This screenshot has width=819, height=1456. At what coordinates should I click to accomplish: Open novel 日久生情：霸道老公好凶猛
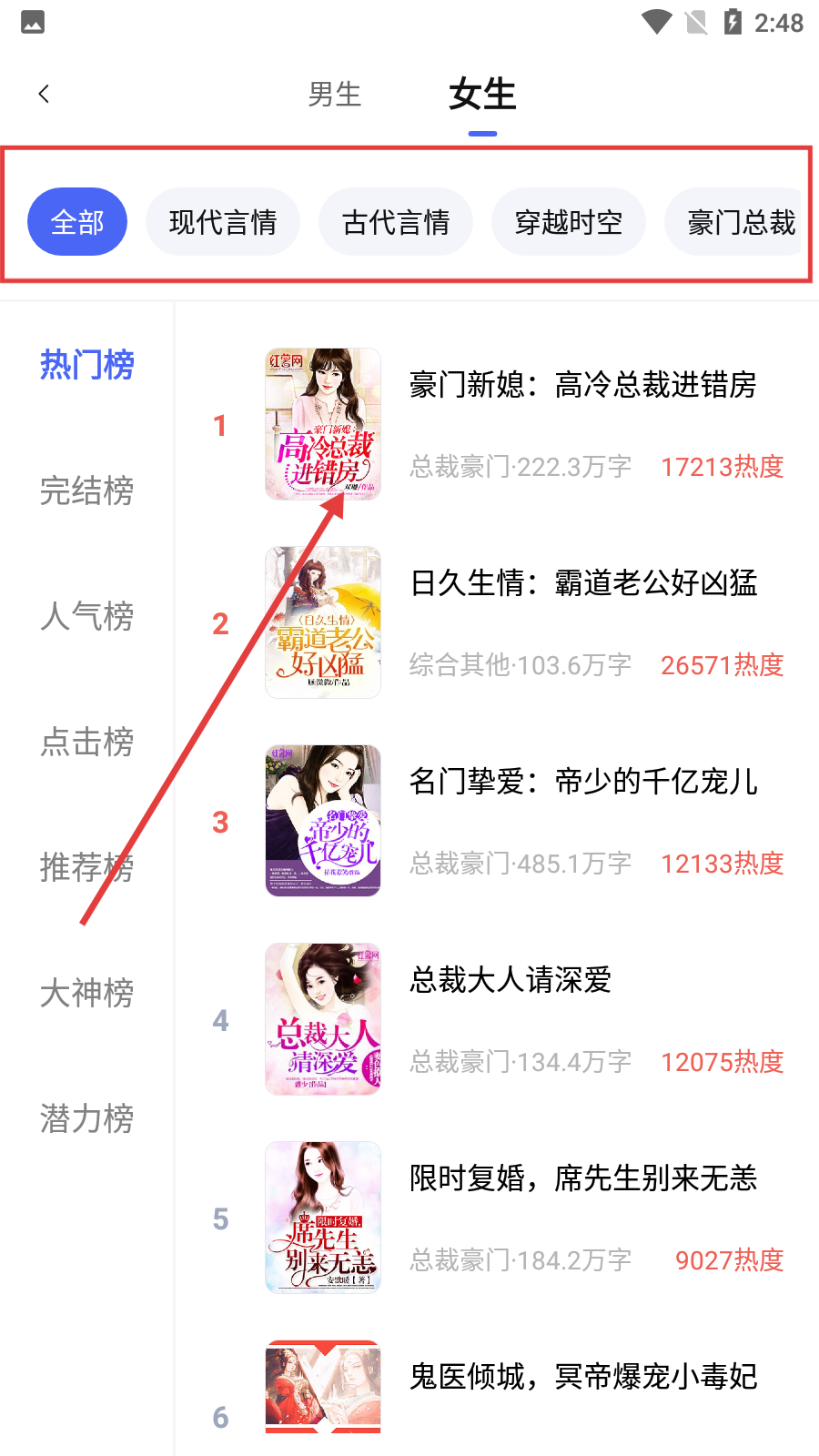point(582,583)
